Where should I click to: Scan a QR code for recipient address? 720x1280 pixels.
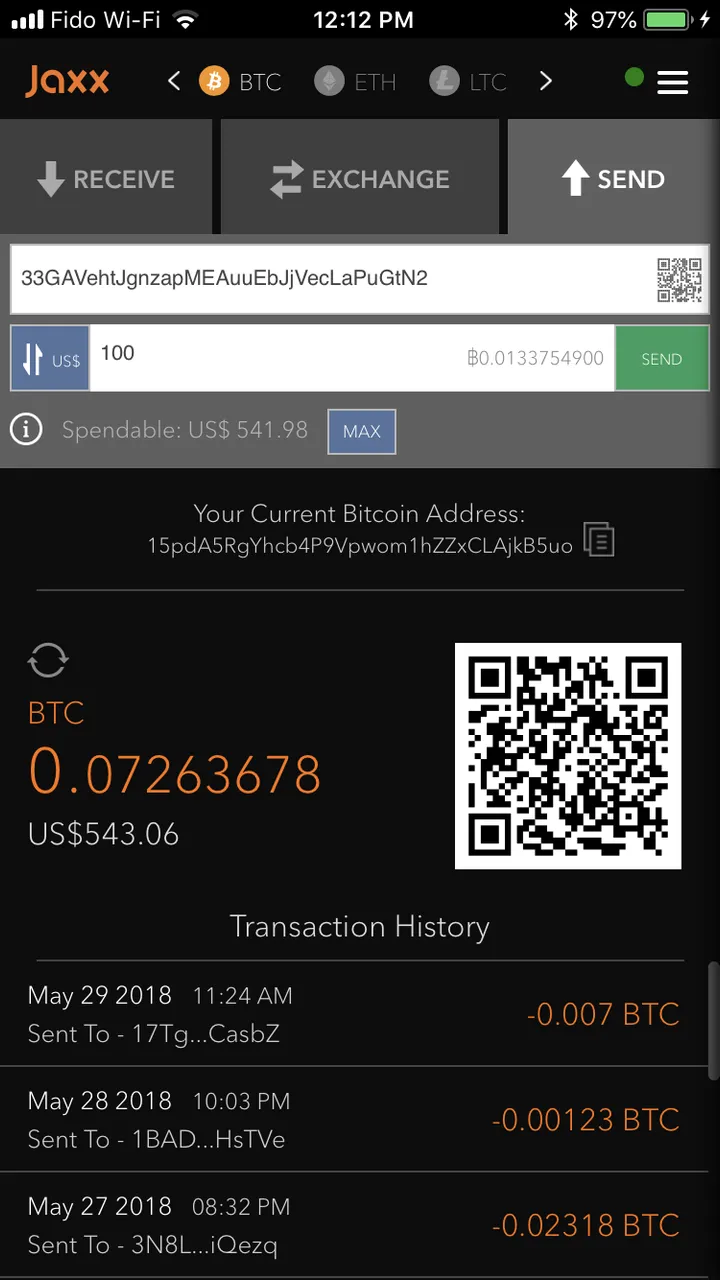[679, 279]
